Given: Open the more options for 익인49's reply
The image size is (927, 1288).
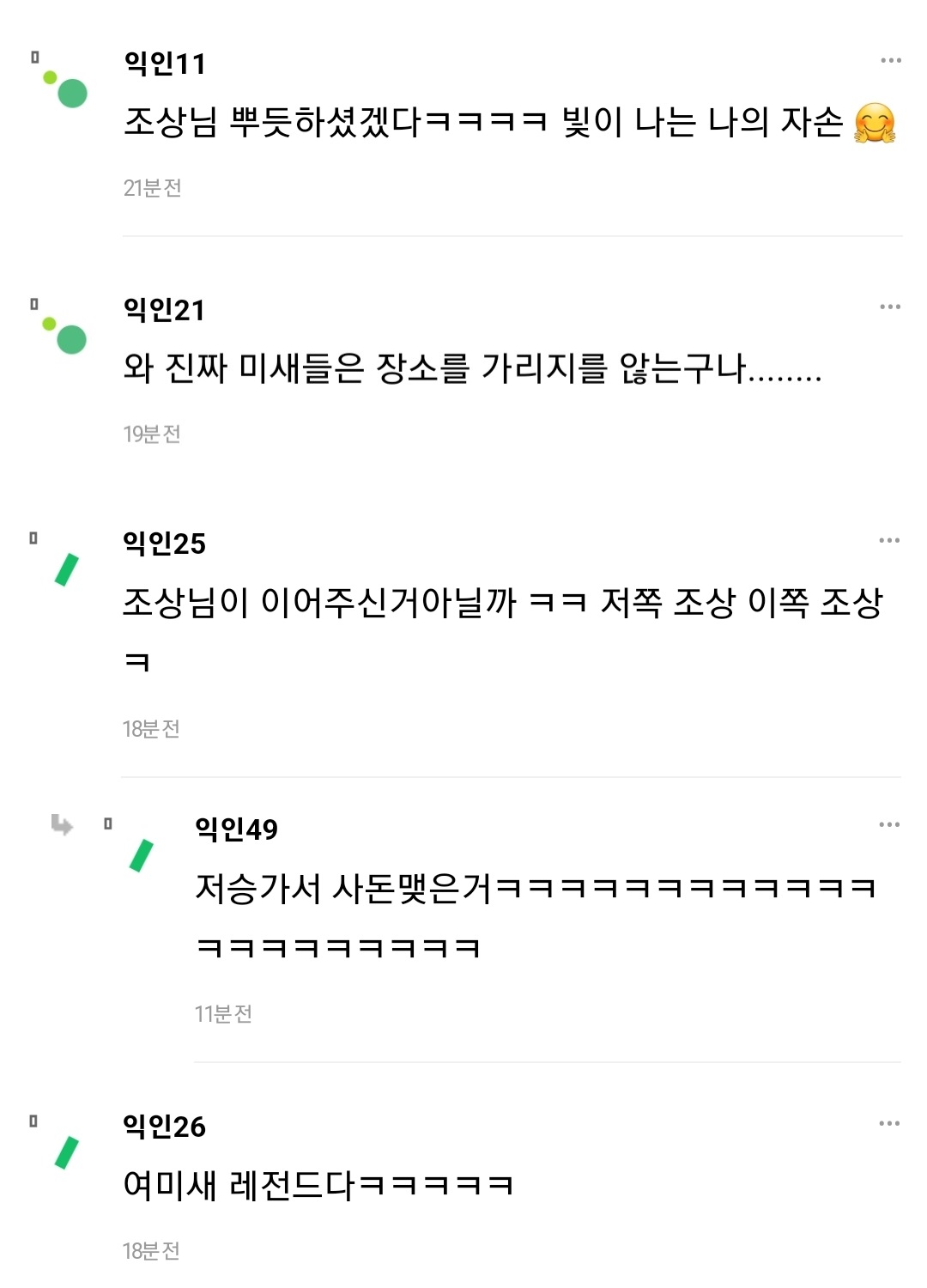Looking at the screenshot, I should tap(889, 825).
